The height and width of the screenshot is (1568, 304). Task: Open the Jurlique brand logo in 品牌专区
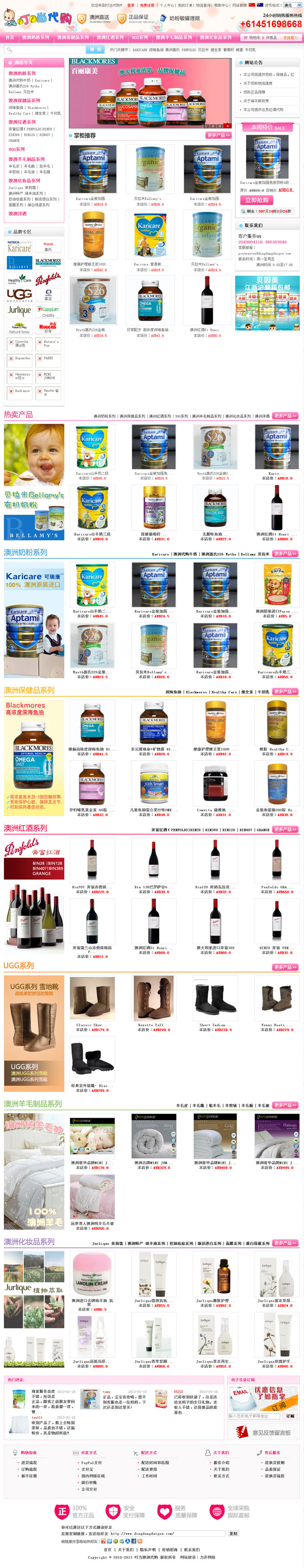click(19, 309)
